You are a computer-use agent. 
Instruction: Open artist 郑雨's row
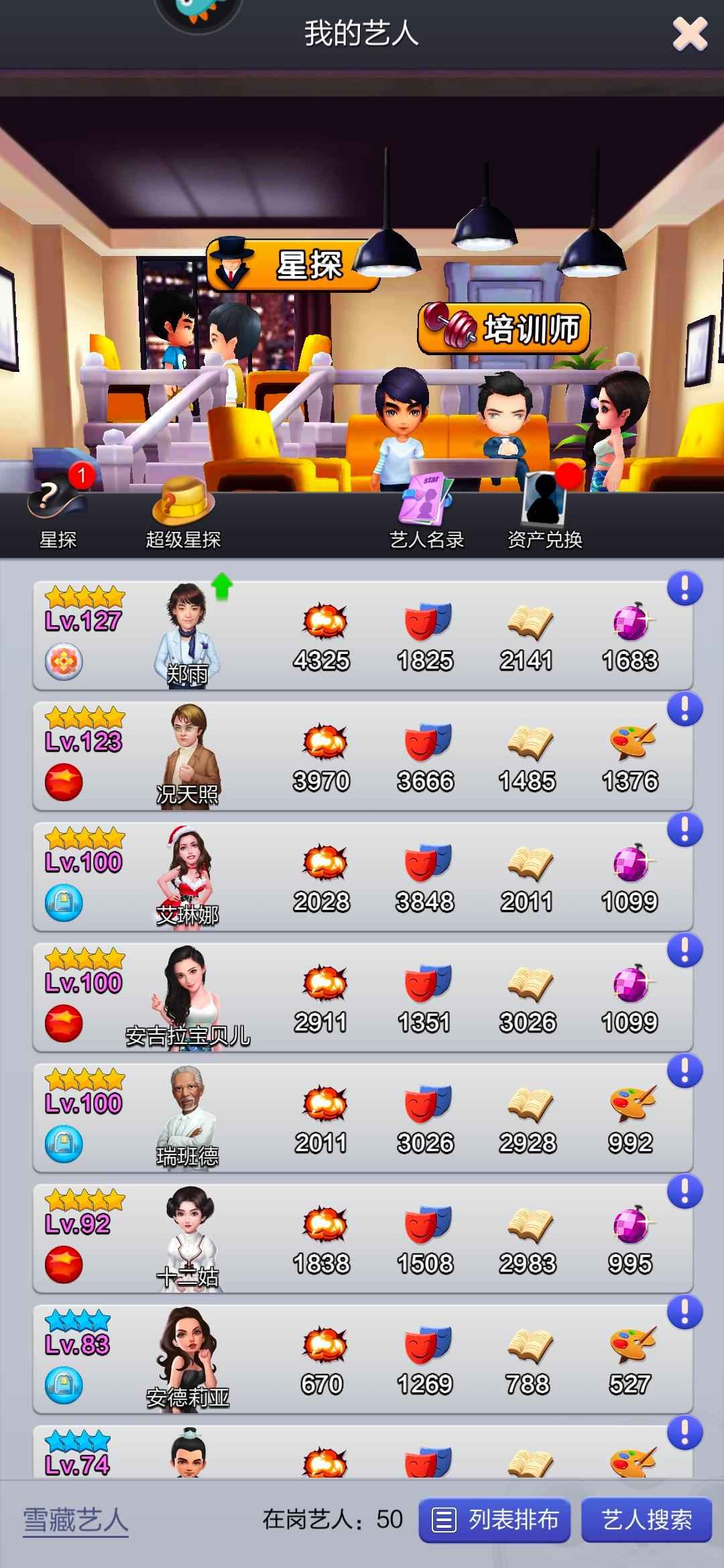pyautogui.click(x=362, y=635)
